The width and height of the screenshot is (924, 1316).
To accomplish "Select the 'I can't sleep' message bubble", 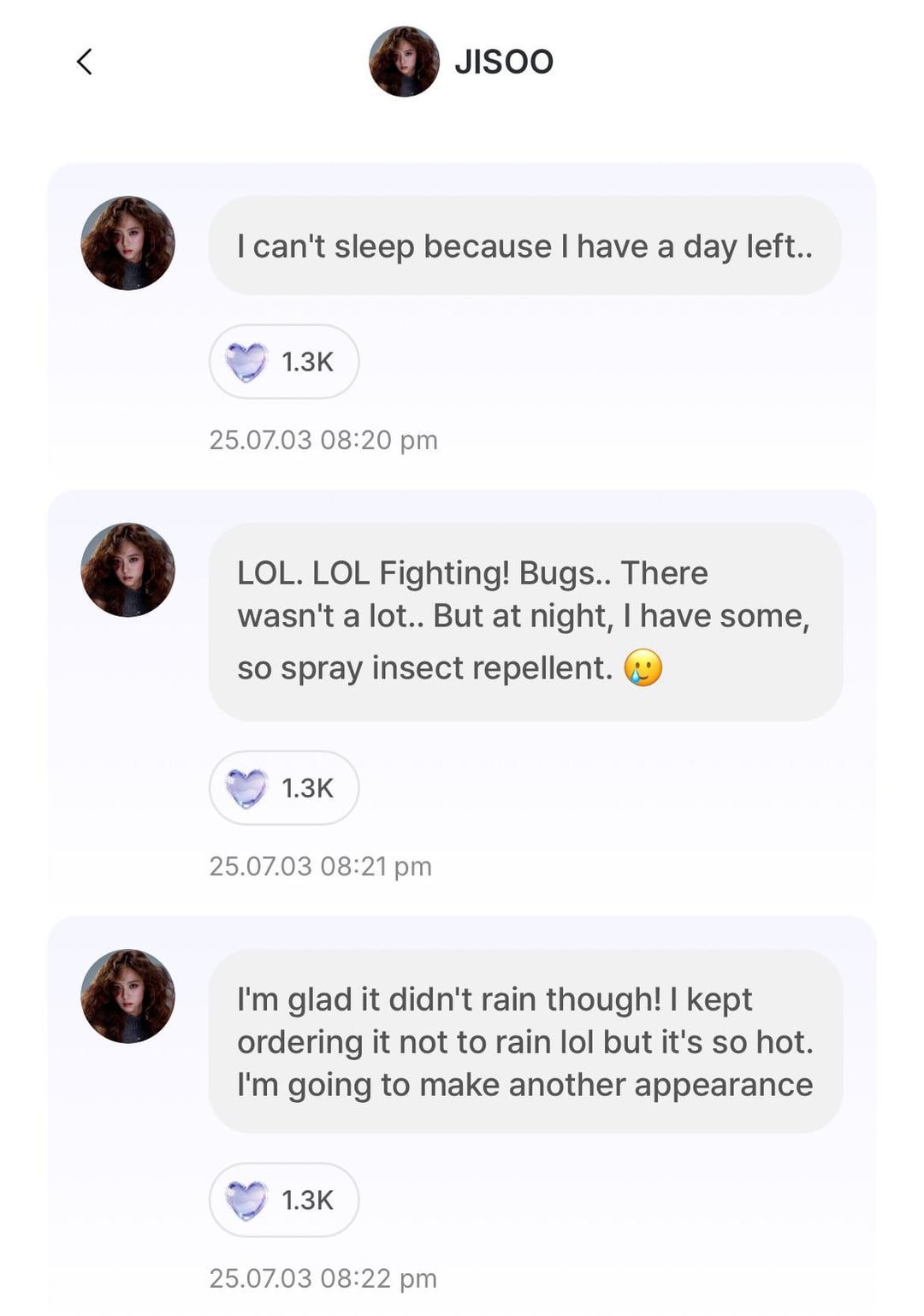I will [x=526, y=246].
